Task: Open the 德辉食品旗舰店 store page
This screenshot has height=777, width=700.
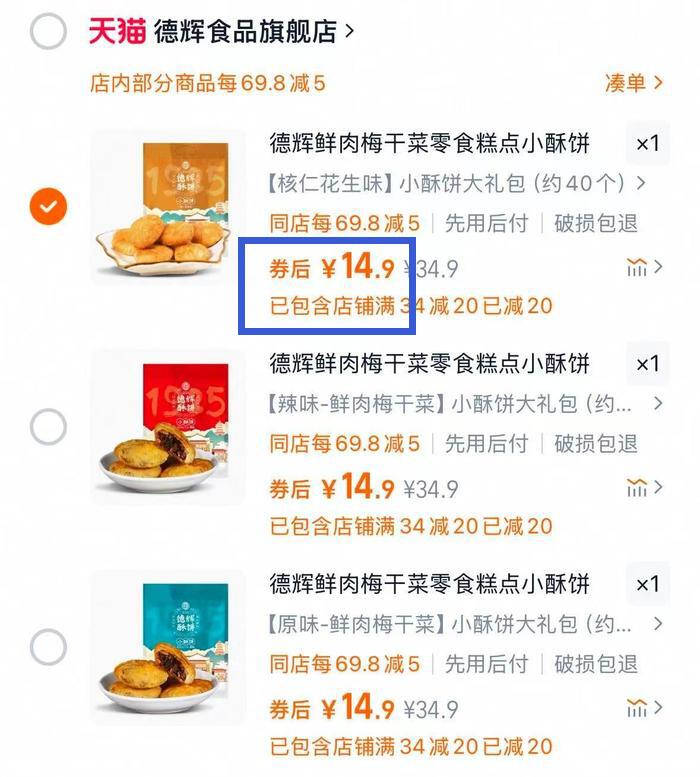Action: (x=250, y=31)
